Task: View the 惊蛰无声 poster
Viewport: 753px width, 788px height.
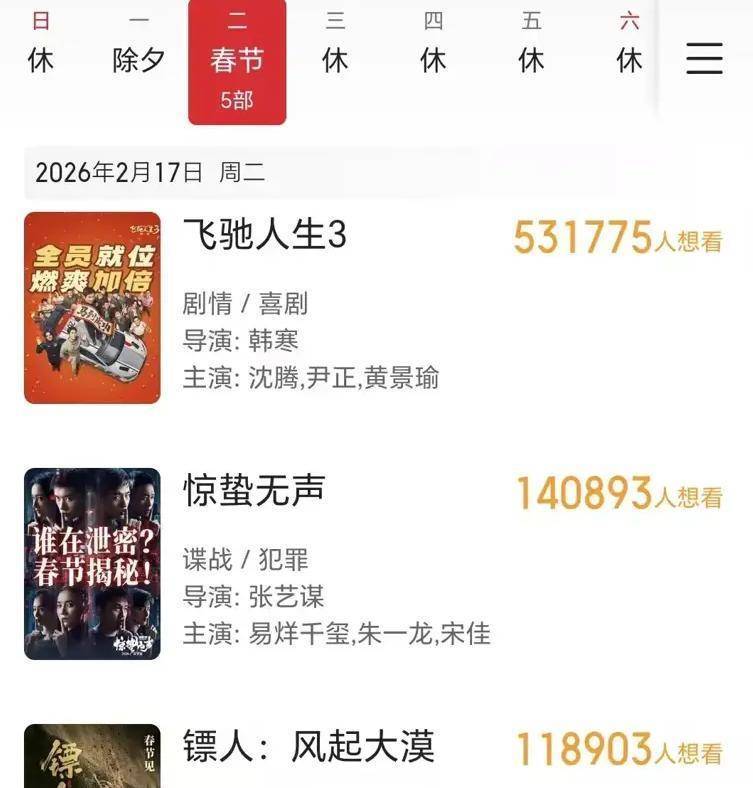Action: point(92,564)
